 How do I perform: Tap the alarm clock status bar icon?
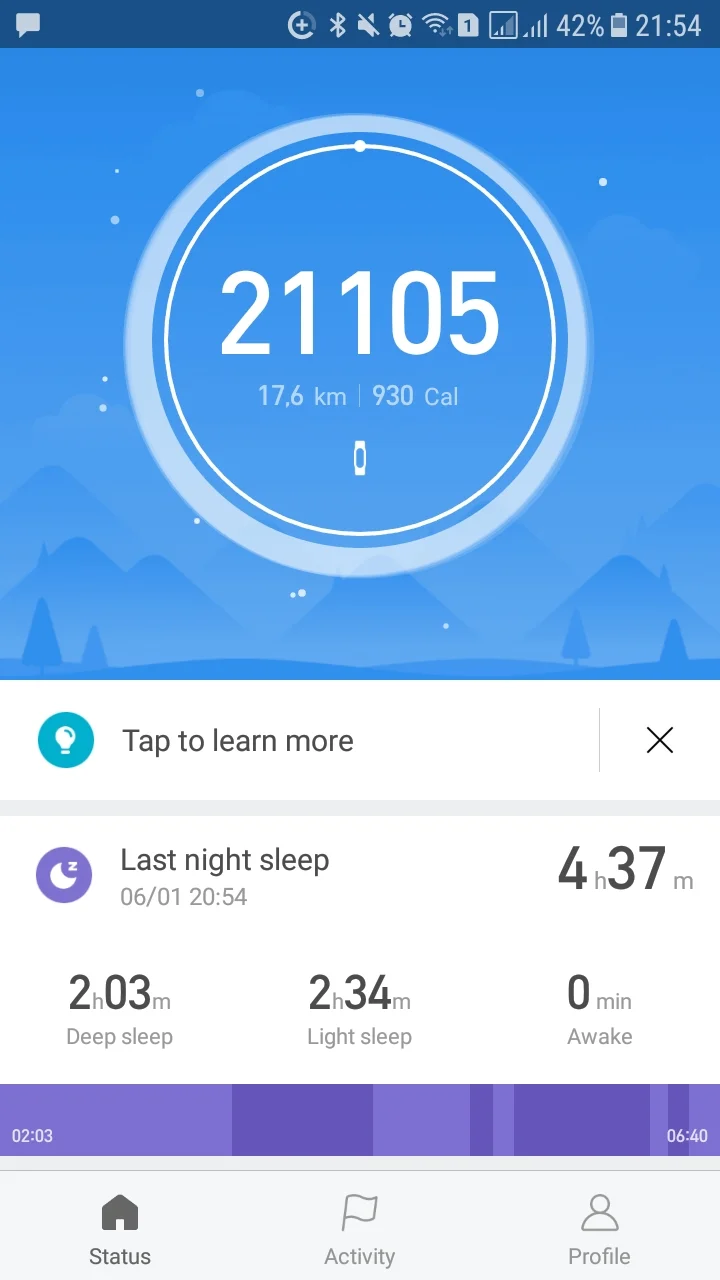click(400, 25)
